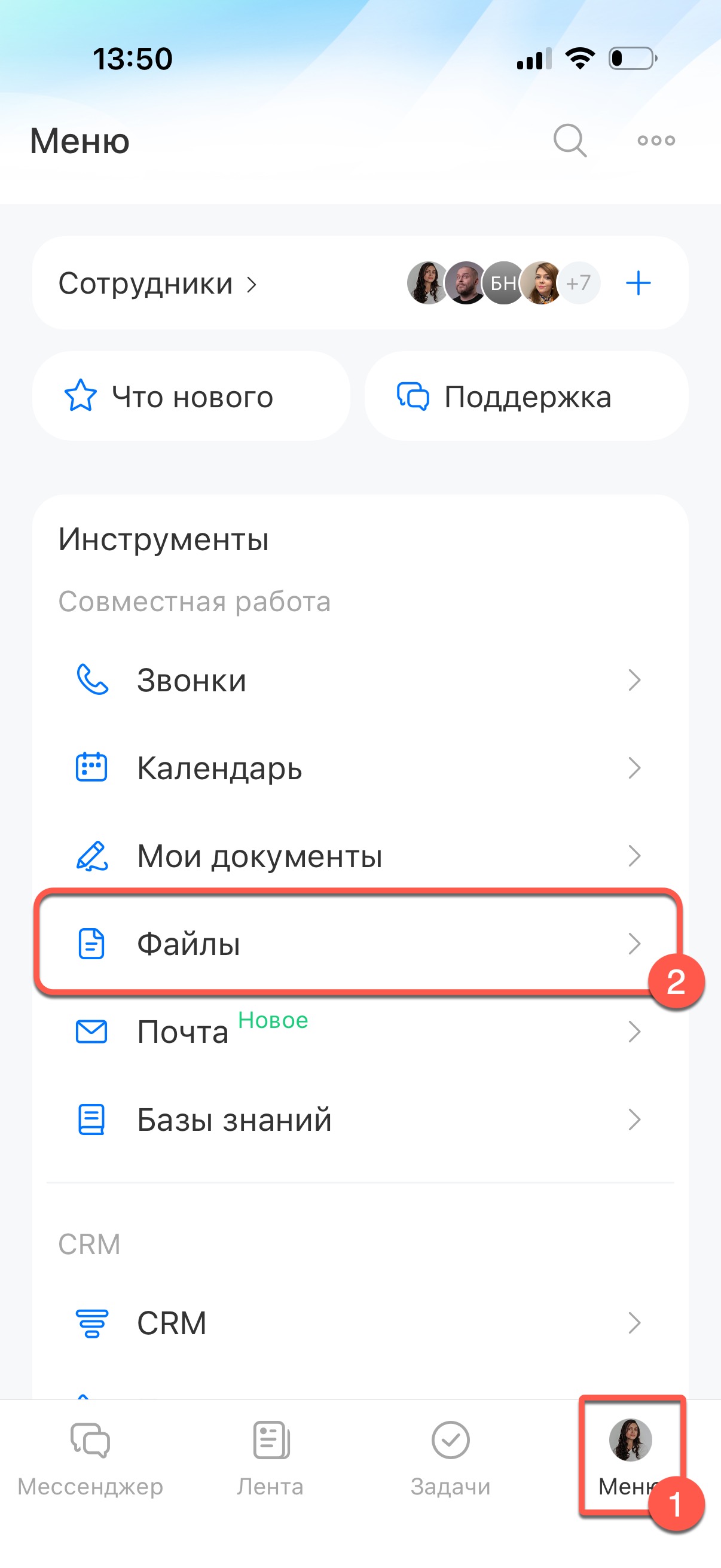Image resolution: width=721 pixels, height=1568 pixels.
Task: Open the search magnifier icon
Action: 570,141
